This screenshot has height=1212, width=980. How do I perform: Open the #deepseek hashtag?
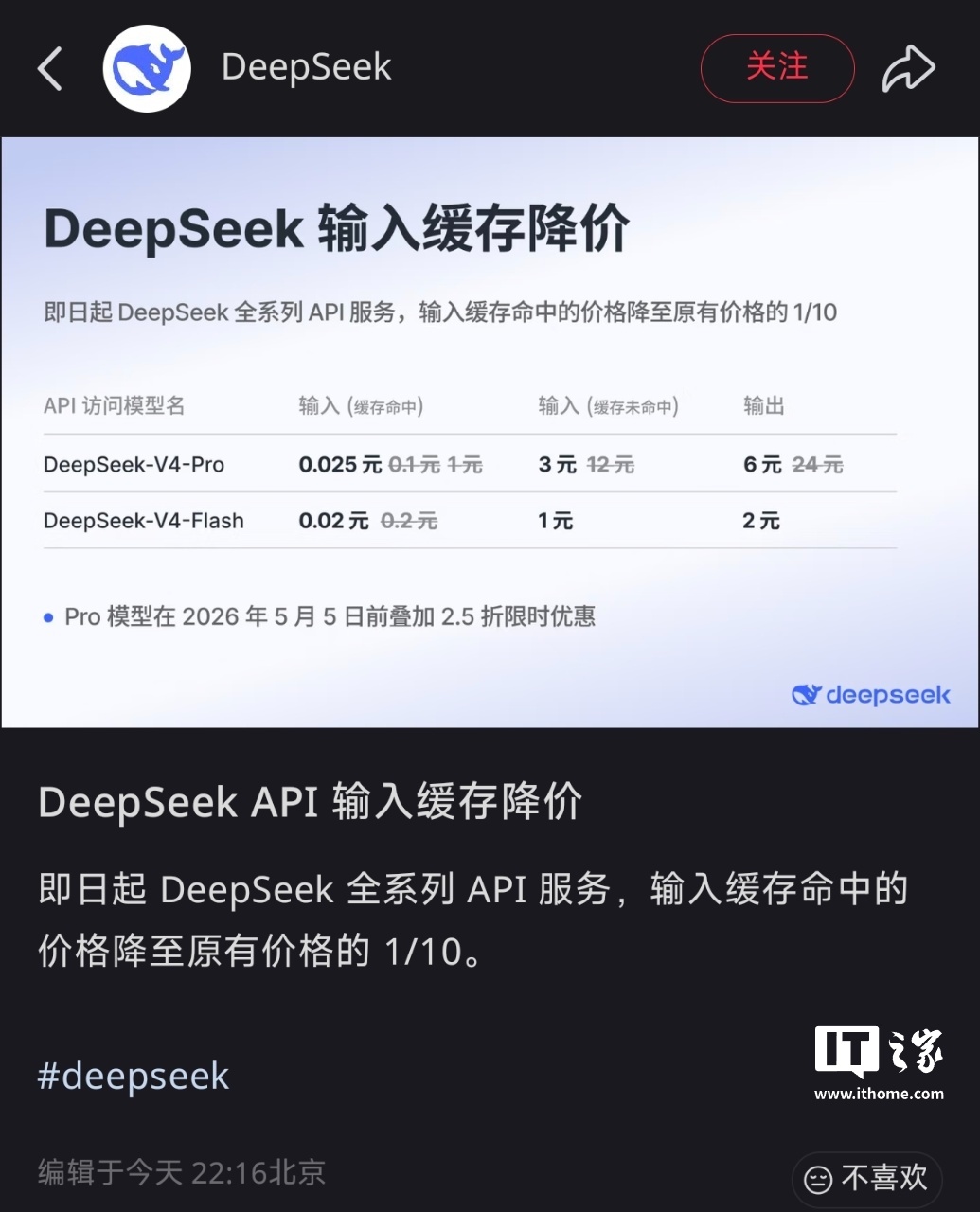coord(134,1077)
